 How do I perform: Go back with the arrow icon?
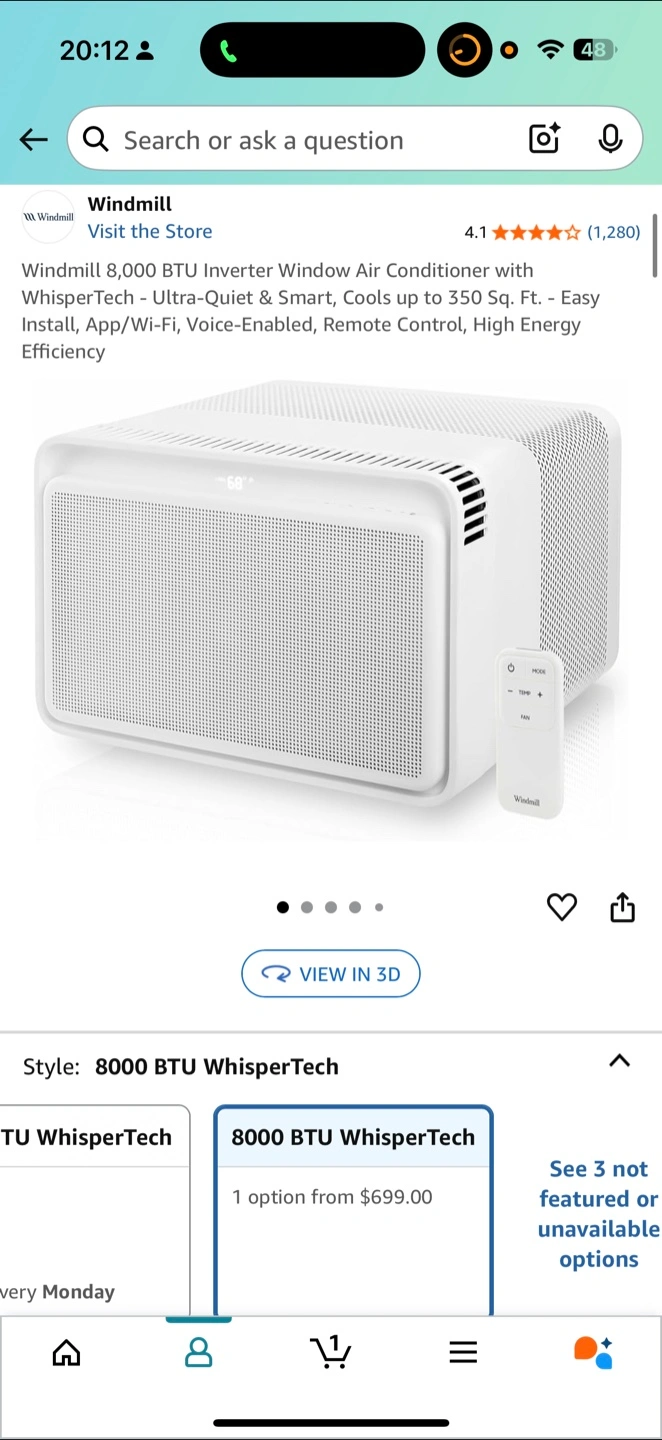pos(34,140)
